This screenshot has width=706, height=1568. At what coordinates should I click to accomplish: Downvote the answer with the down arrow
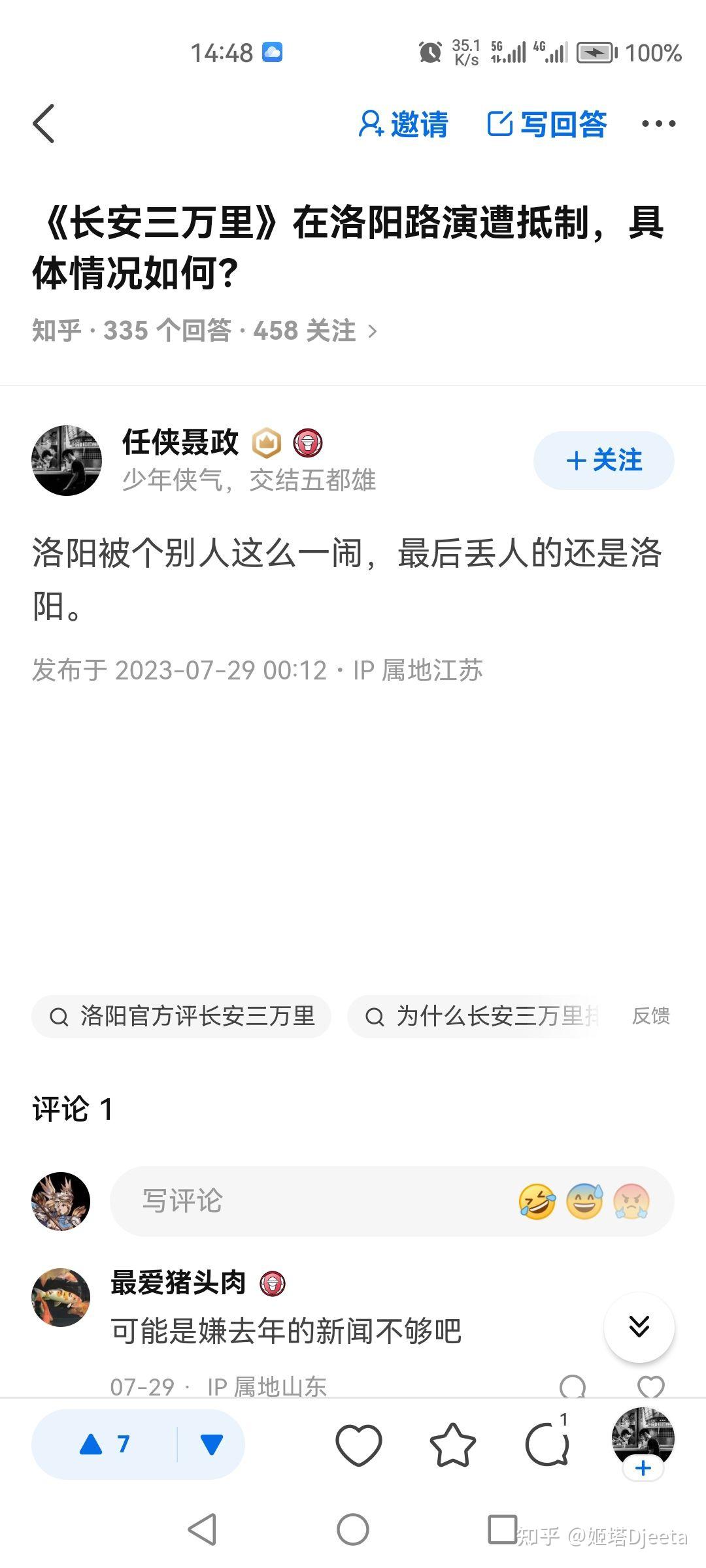coord(211,1445)
